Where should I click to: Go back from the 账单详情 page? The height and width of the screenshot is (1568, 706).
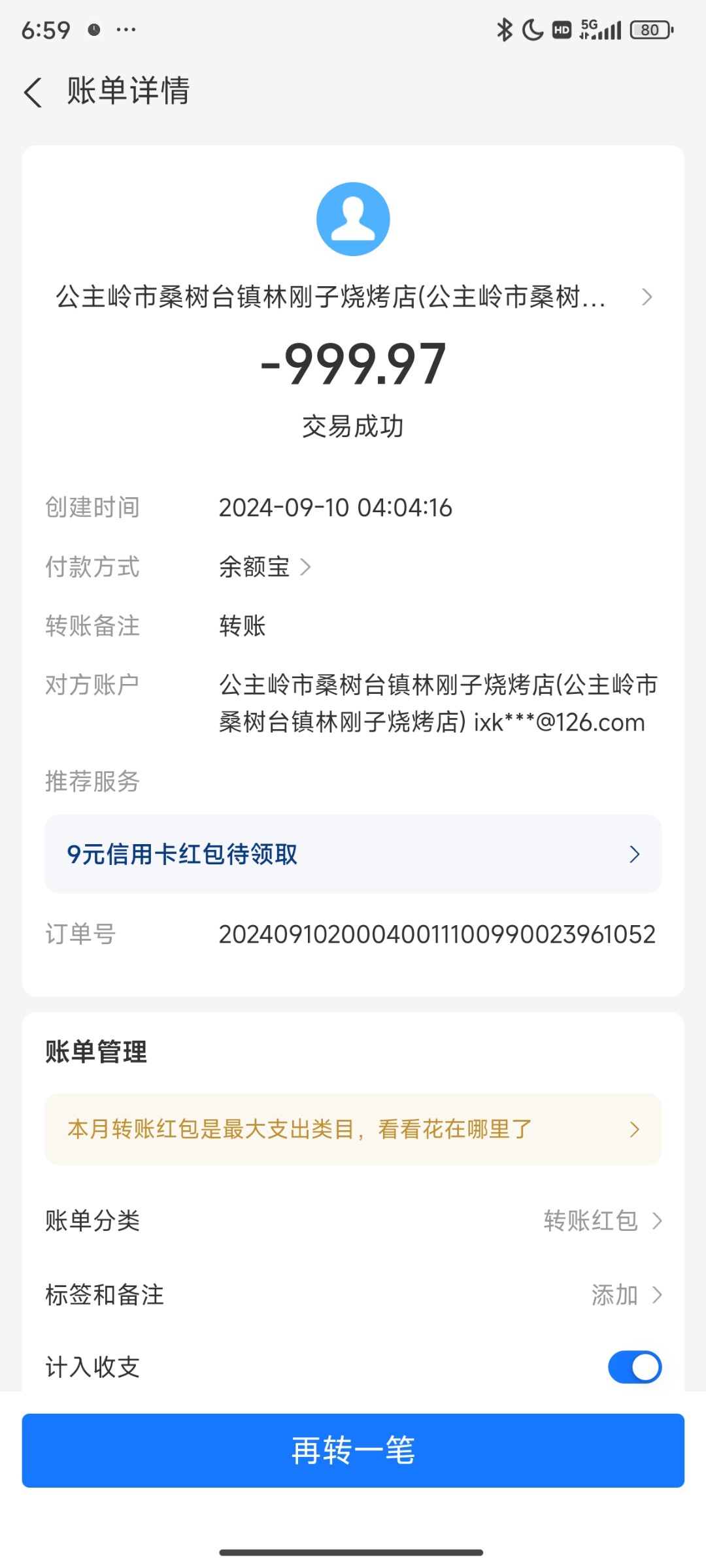point(33,91)
